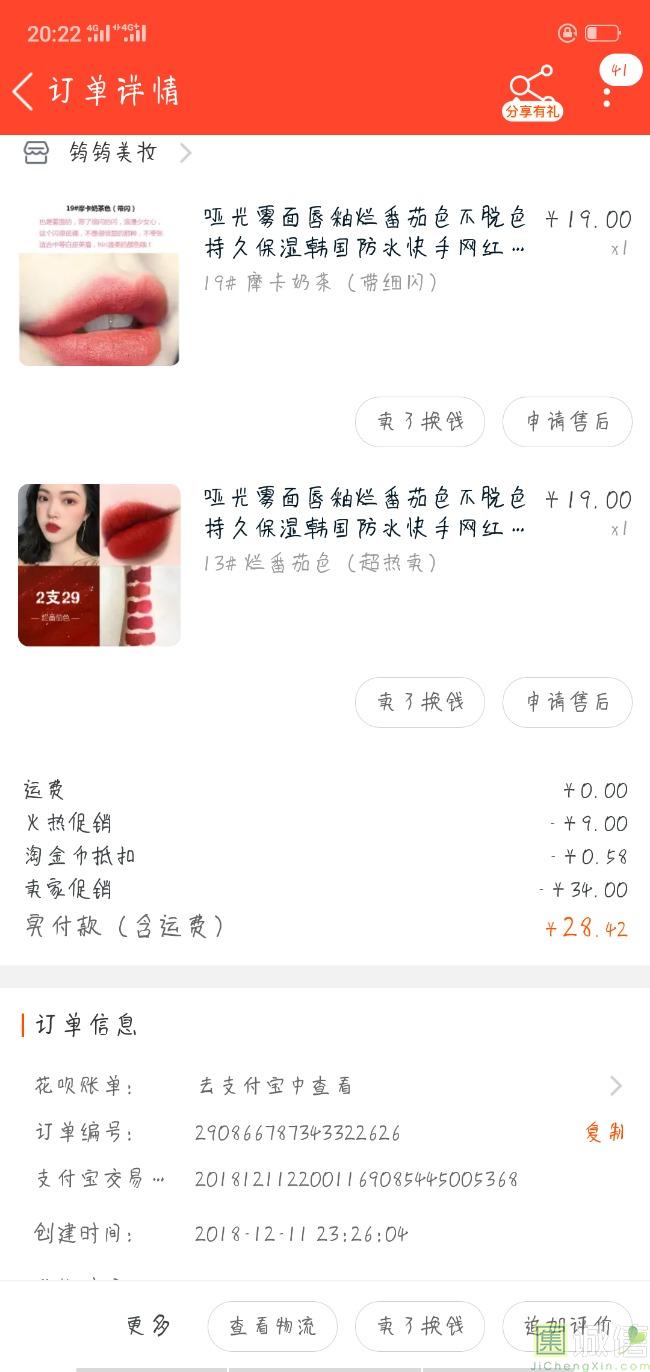650x1372 pixels.
Task: View shipping with 查看物流
Action: pyautogui.click(x=272, y=1326)
